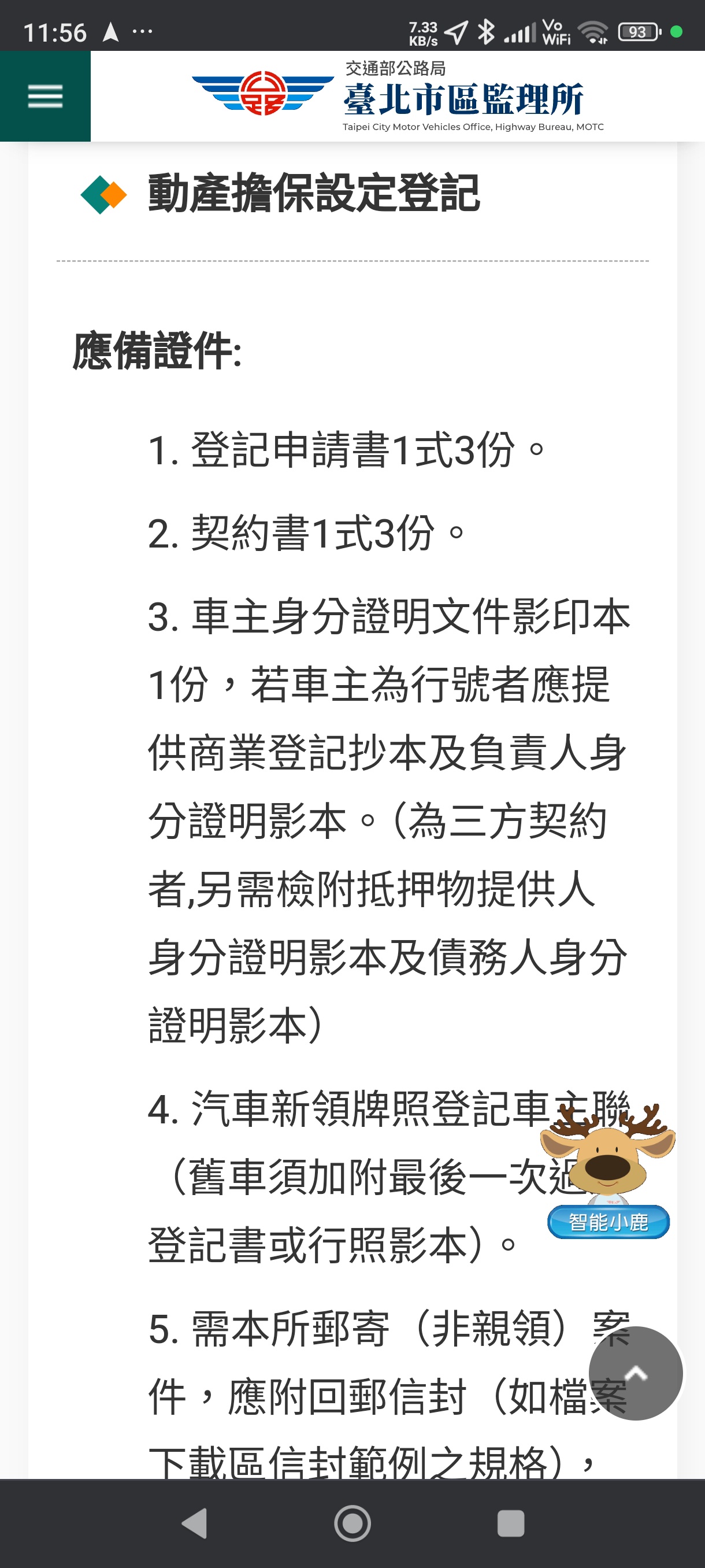Image resolution: width=705 pixels, height=1568 pixels.
Task: Open the recent apps overview
Action: 510,1523
